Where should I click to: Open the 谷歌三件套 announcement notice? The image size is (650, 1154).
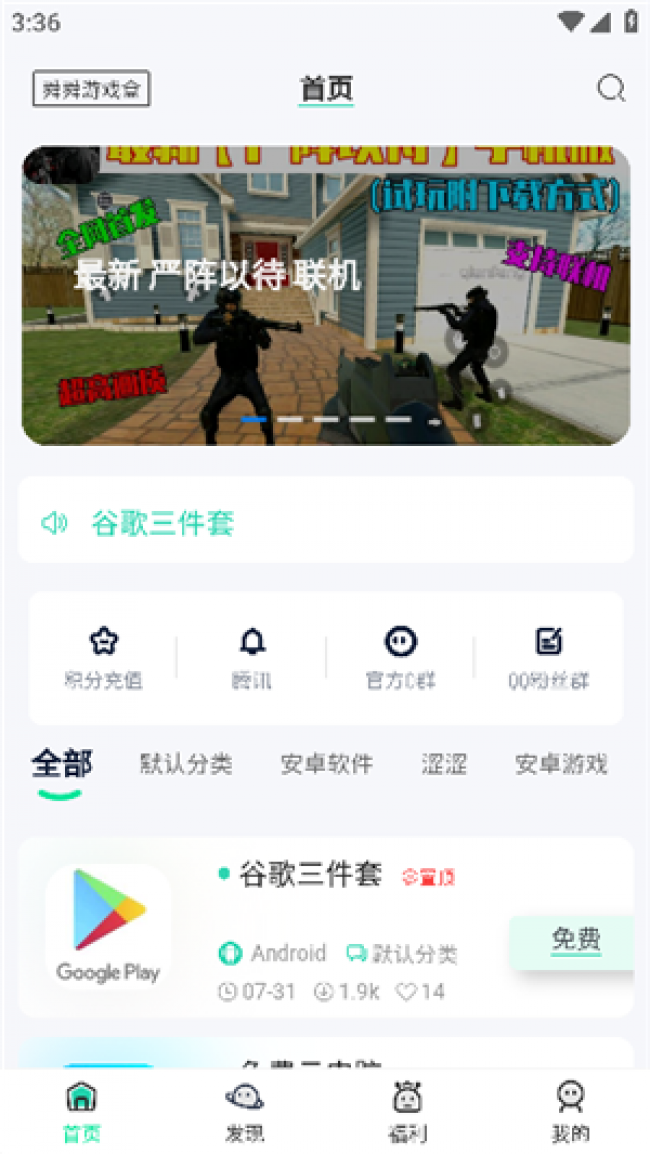326,520
